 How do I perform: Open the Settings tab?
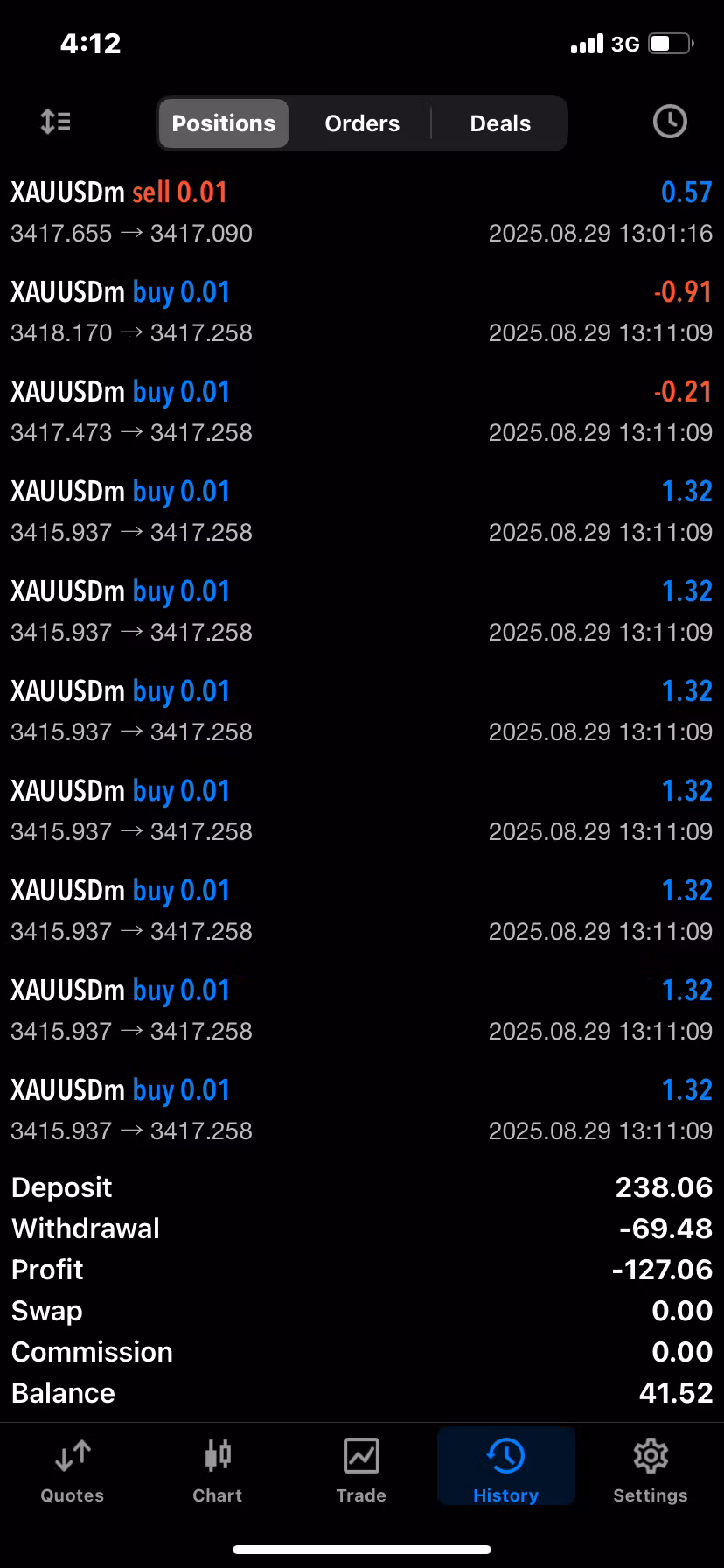(651, 1472)
